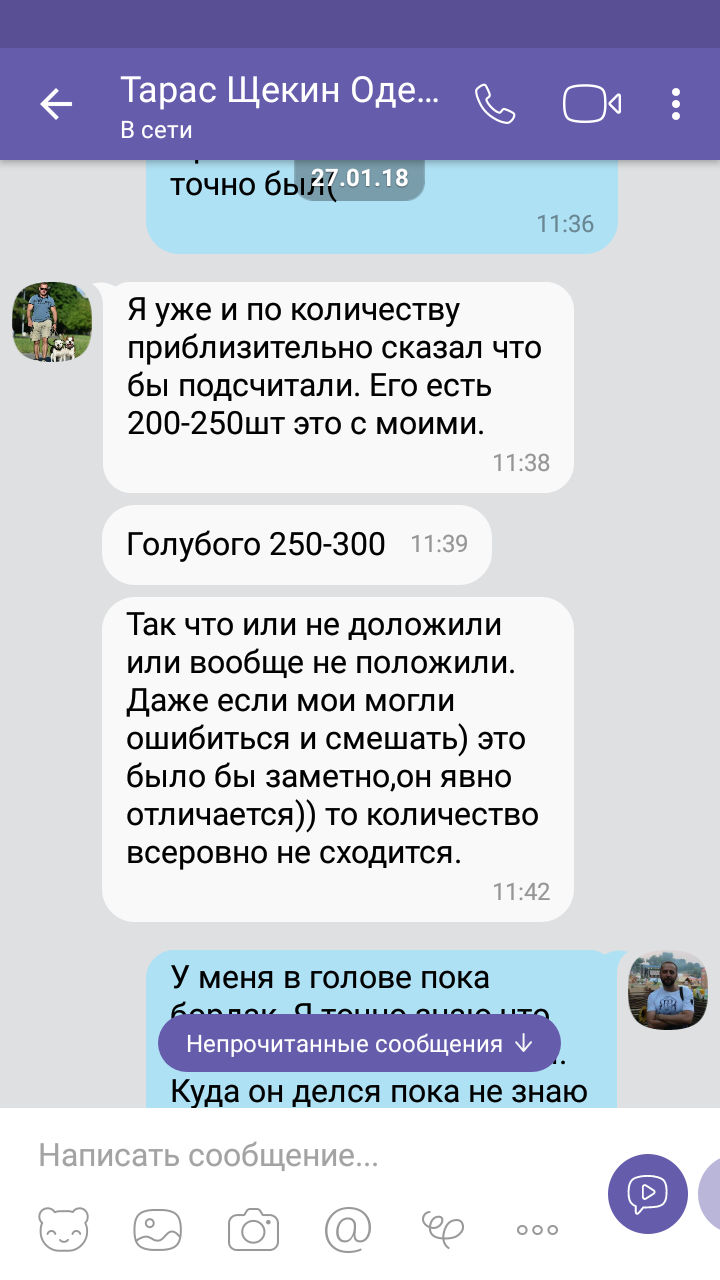Viewport: 720px width, 1280px height.
Task: Focus the Написать сообщение field
Action: coord(300,1156)
